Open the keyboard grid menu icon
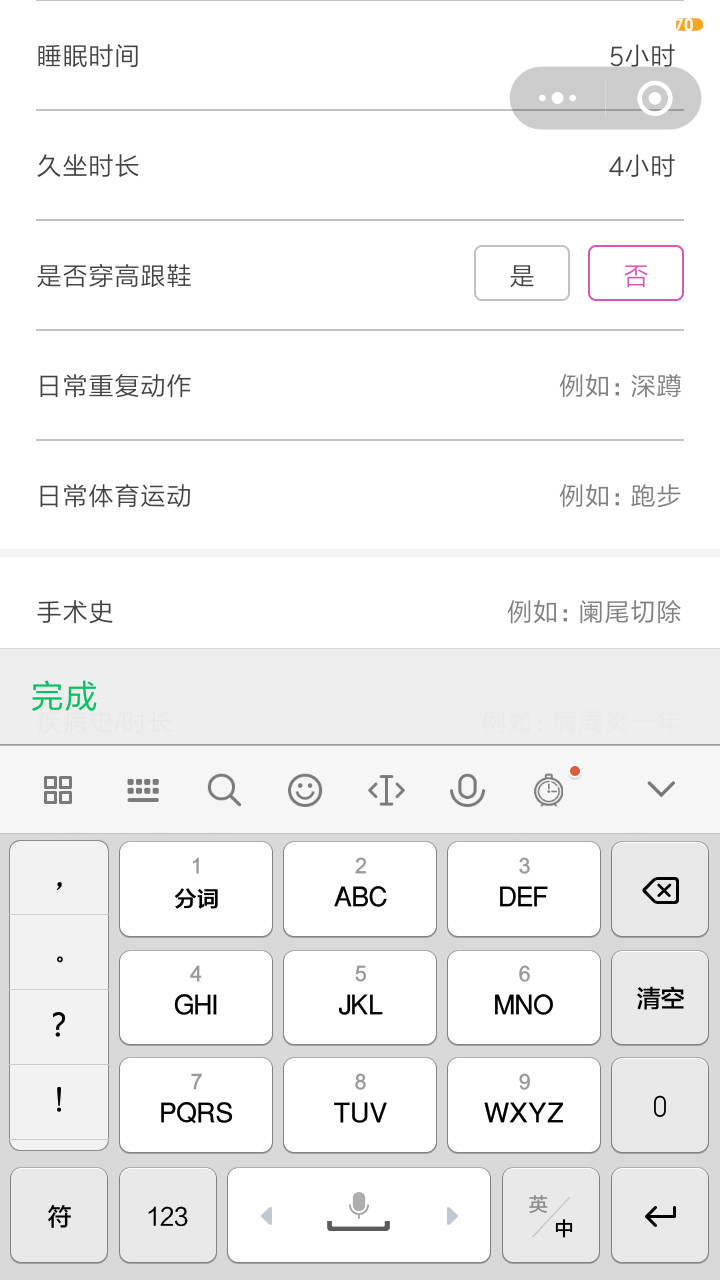The image size is (720, 1280). (x=58, y=790)
